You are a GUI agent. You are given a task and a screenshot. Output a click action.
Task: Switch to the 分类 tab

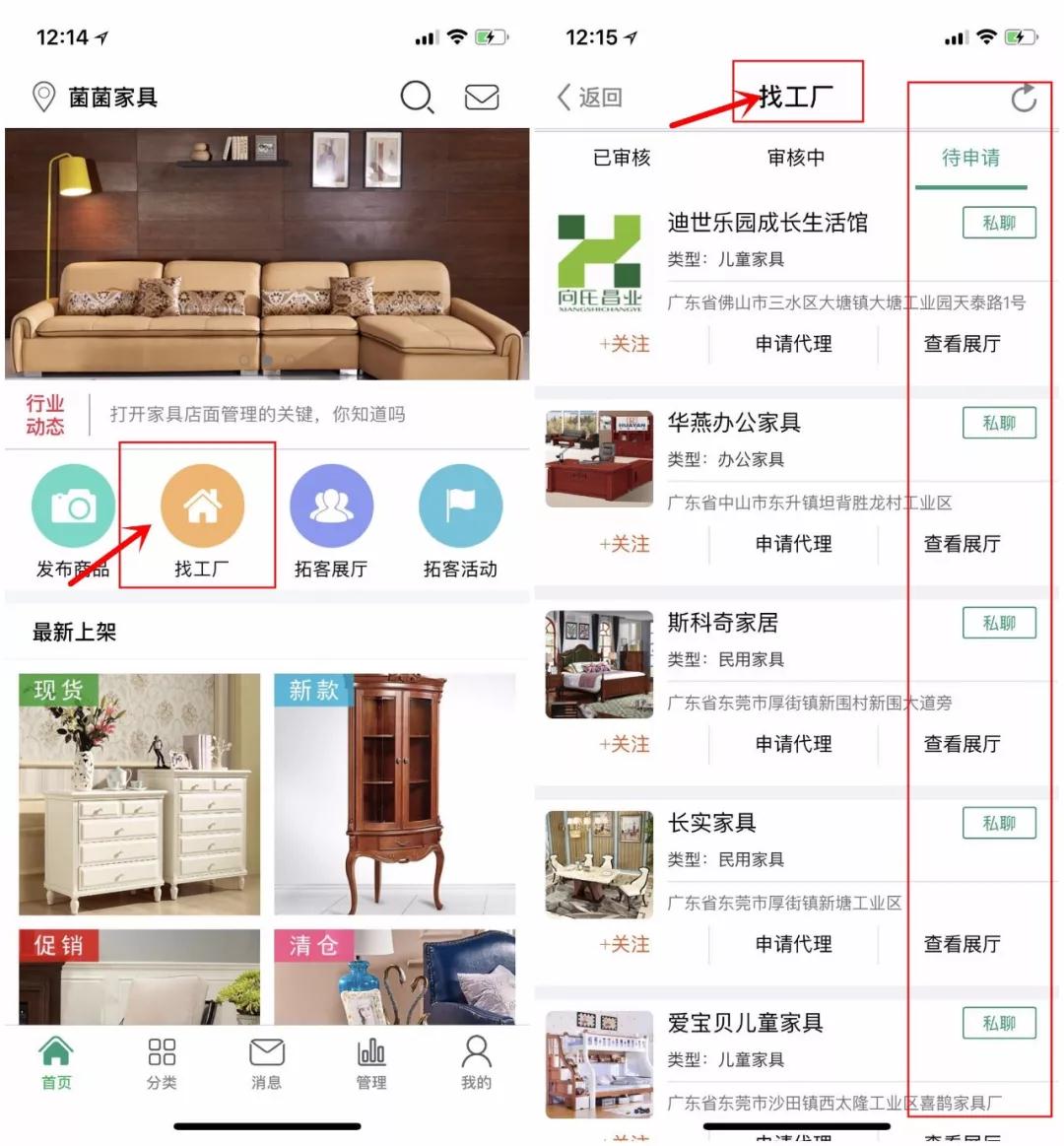(x=162, y=1063)
